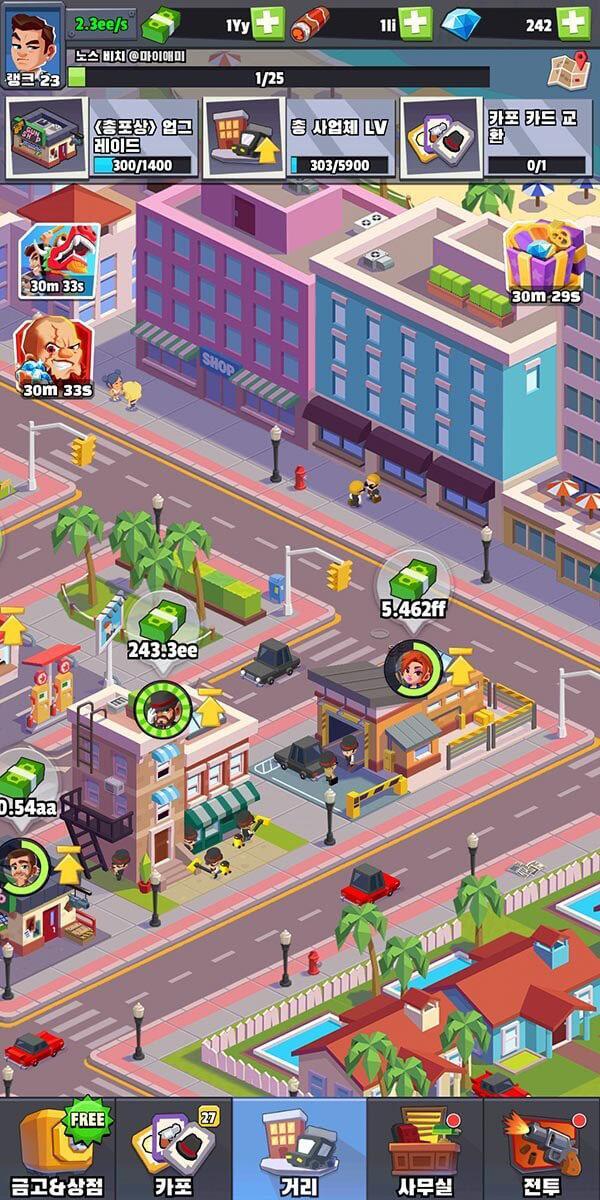Add dynamite with the plus button

[416, 23]
